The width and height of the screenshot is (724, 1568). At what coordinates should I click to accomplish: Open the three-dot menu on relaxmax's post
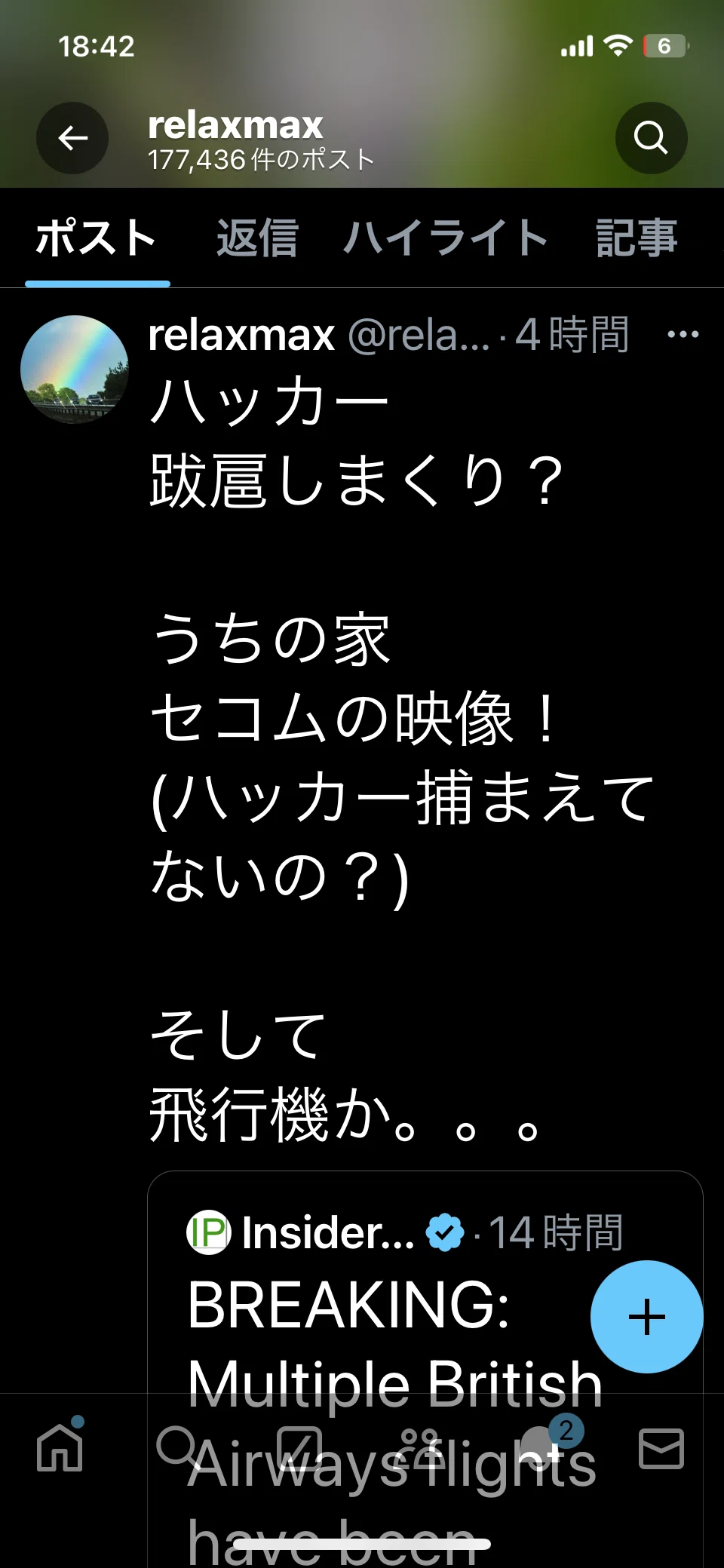tap(683, 334)
